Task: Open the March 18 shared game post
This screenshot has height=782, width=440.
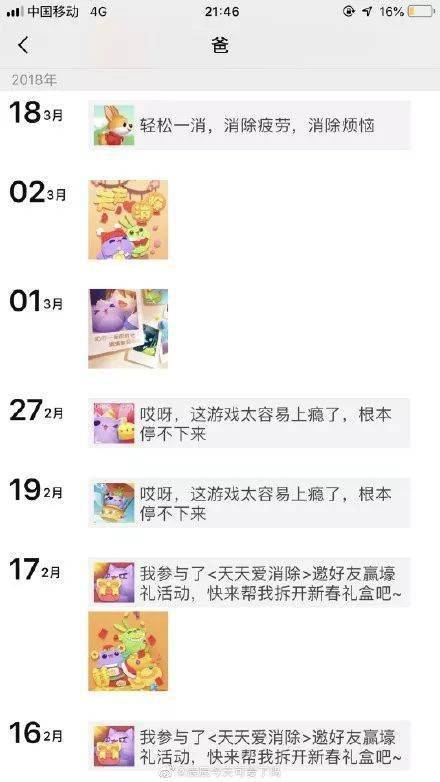Action: (249, 125)
